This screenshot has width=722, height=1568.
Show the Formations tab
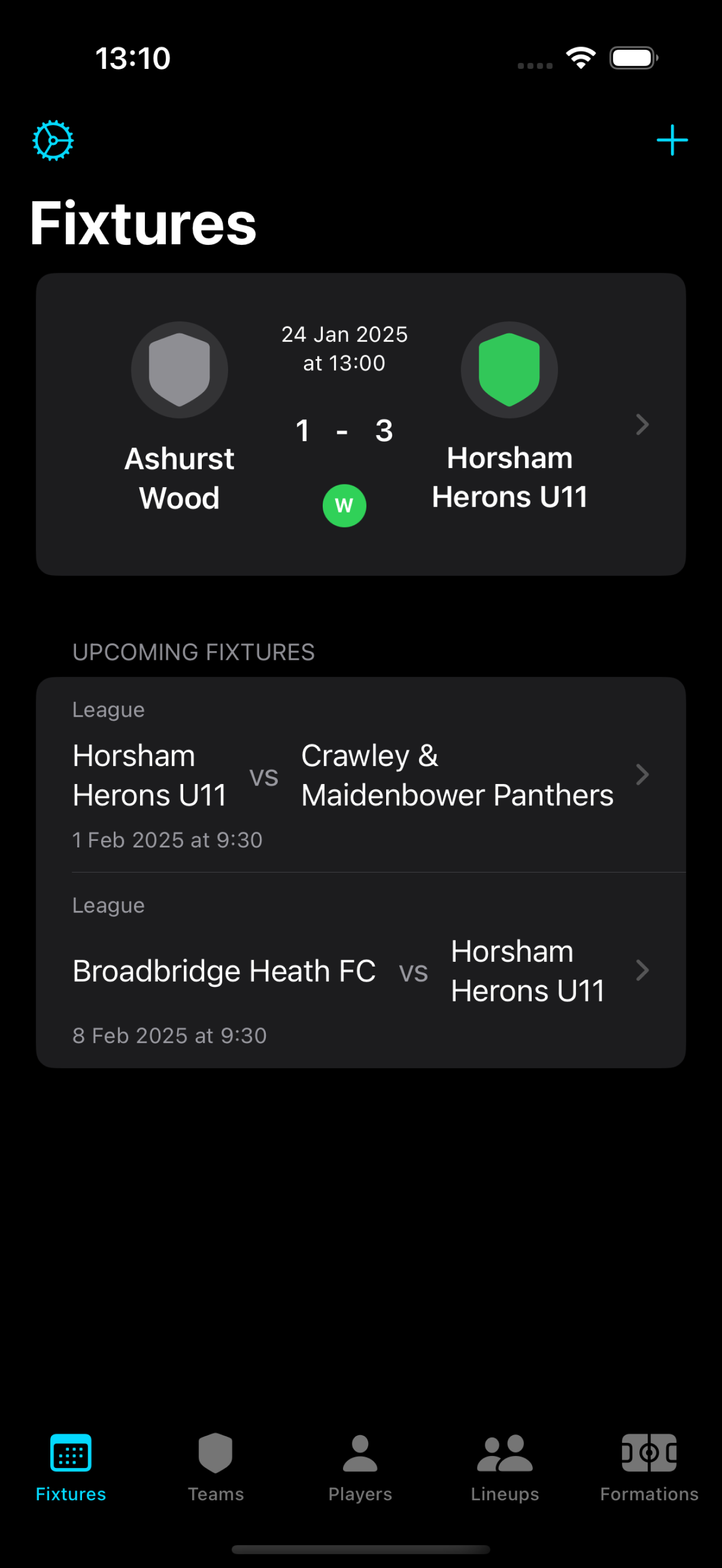tap(649, 1467)
